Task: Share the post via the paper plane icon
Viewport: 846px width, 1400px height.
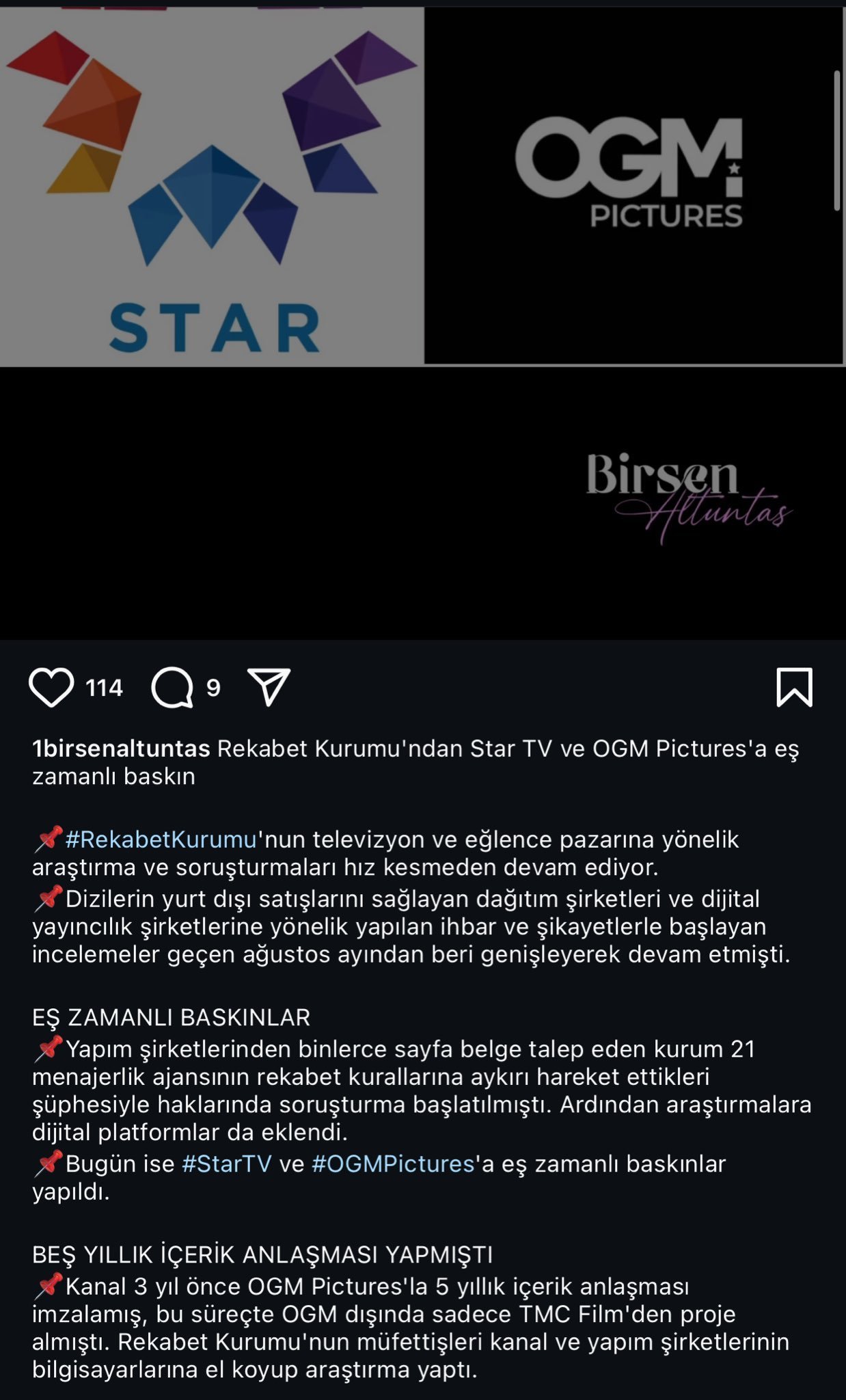Action: pos(269,686)
